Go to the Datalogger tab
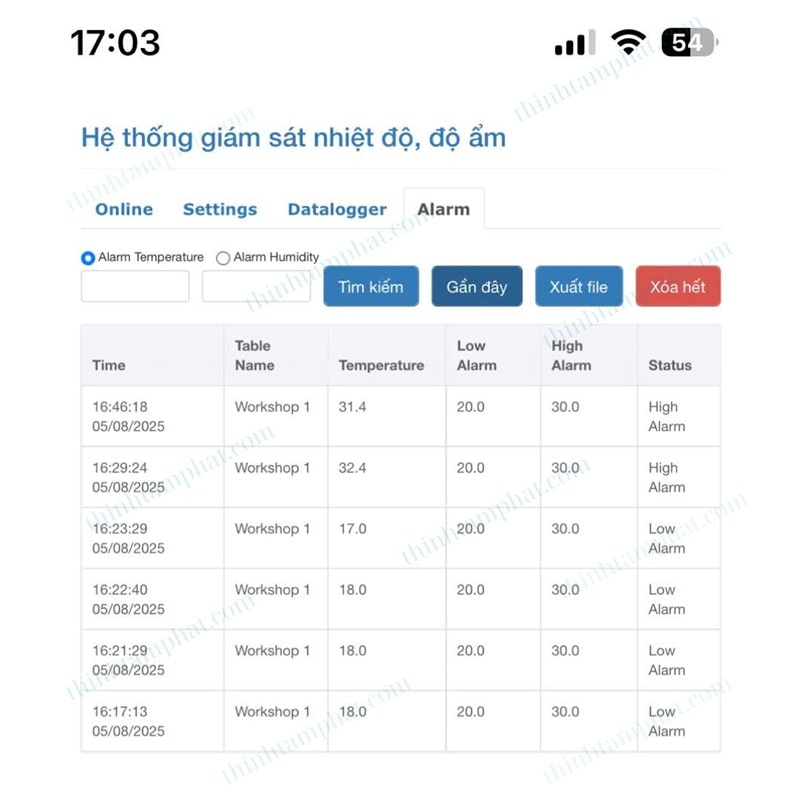 point(337,209)
